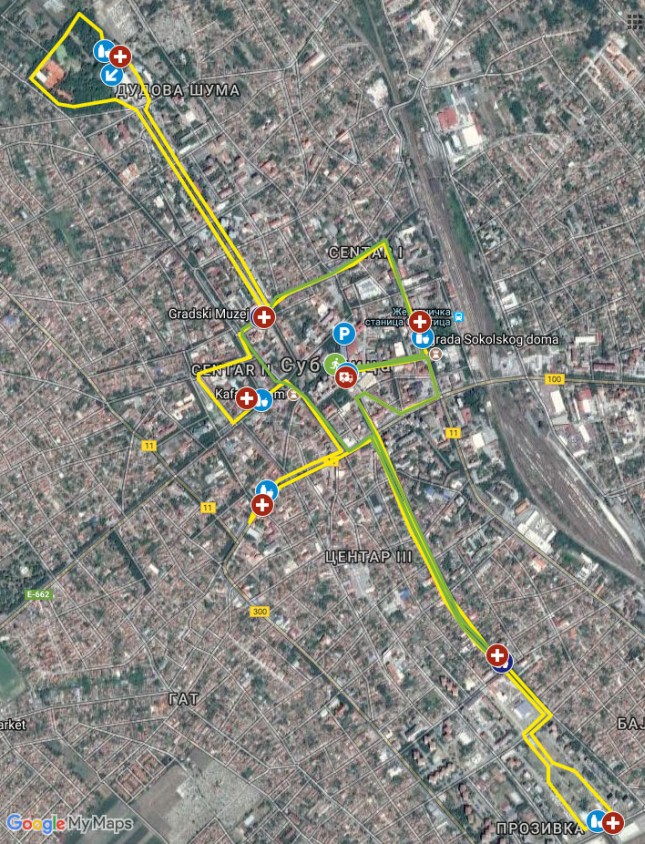Select the blue water marker near Прозивка

pyautogui.click(x=596, y=822)
